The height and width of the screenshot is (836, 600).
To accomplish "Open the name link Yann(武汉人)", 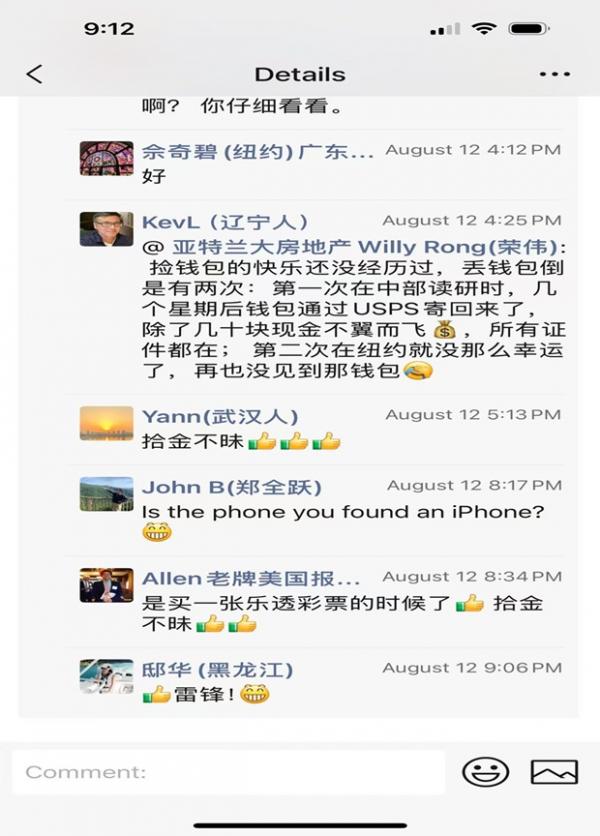I will pyautogui.click(x=220, y=416).
